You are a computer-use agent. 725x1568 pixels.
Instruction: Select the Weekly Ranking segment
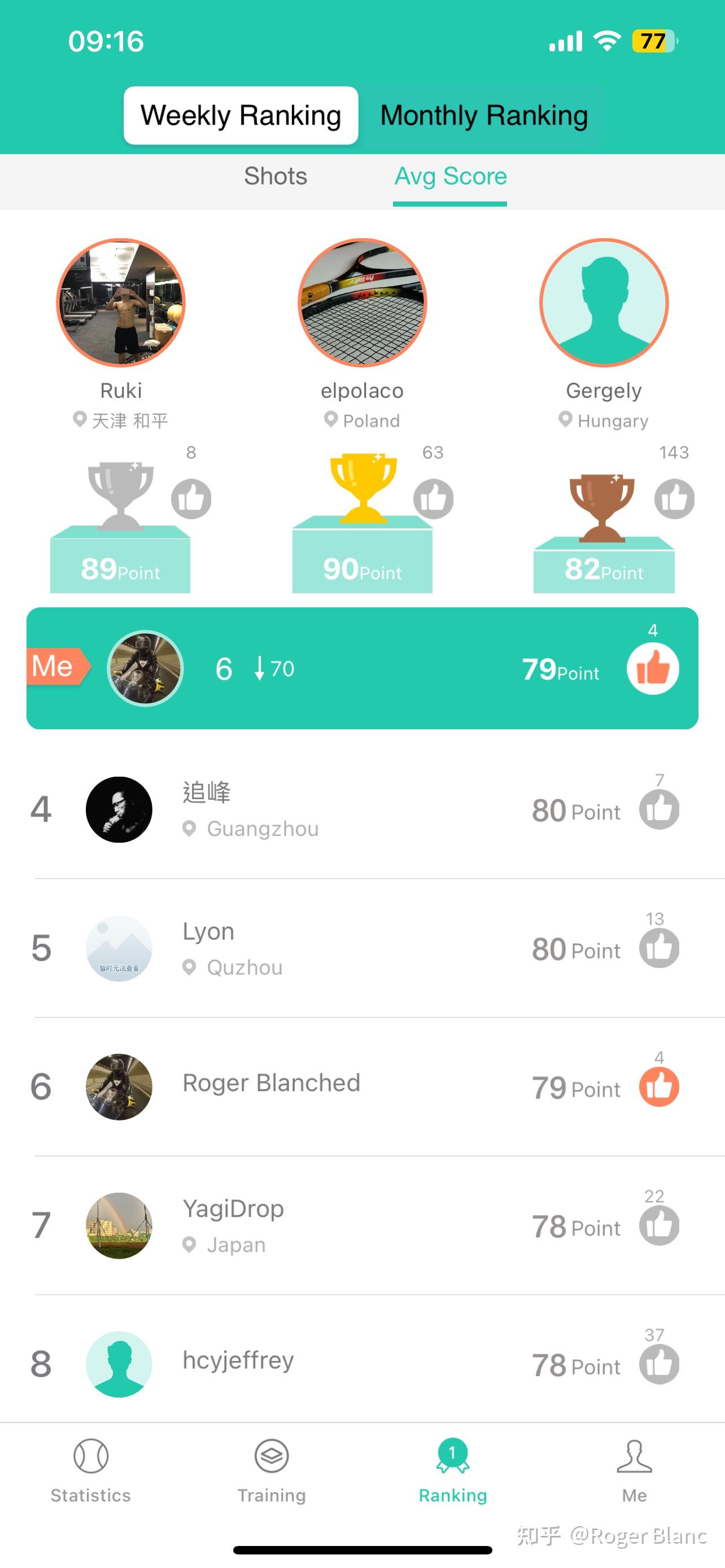pyautogui.click(x=241, y=116)
